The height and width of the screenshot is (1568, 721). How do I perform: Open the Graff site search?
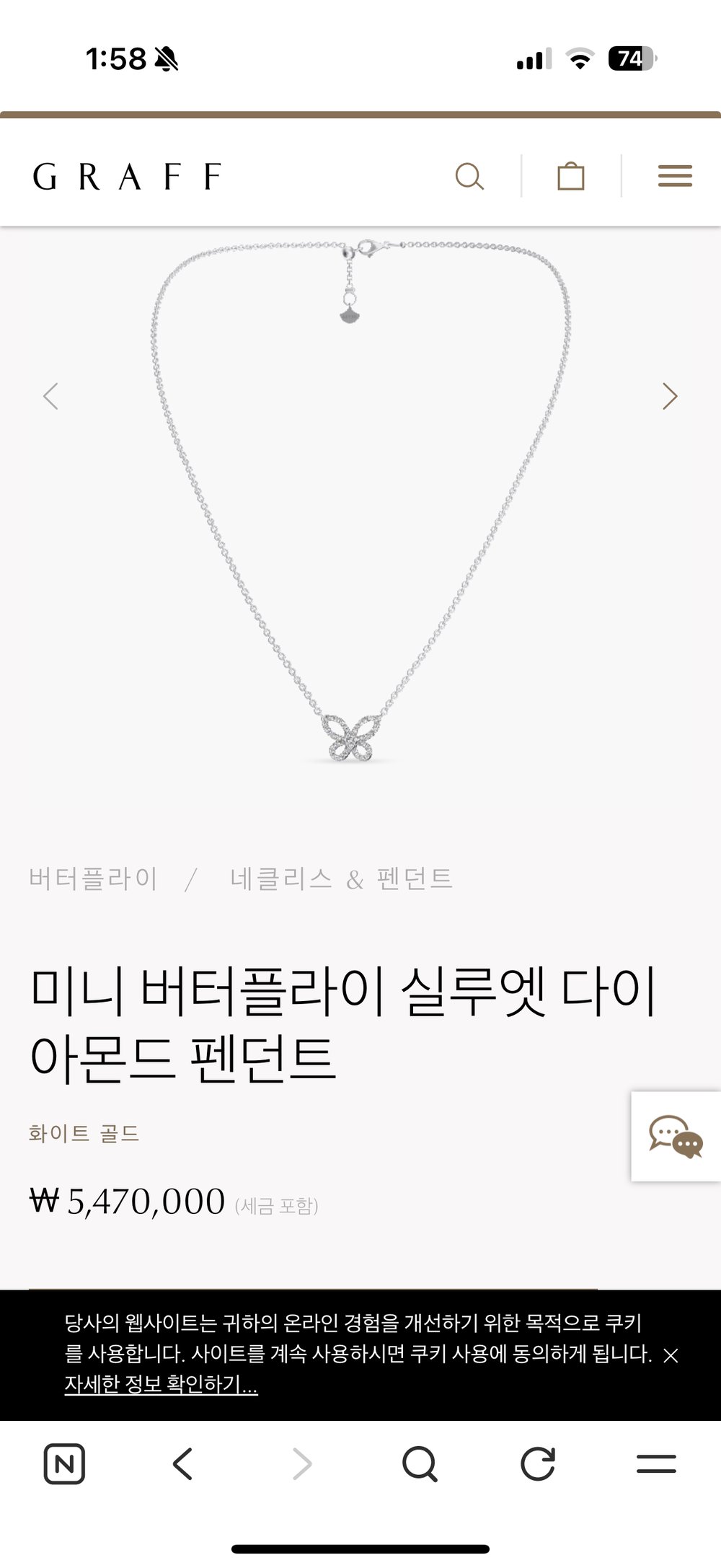click(x=469, y=176)
